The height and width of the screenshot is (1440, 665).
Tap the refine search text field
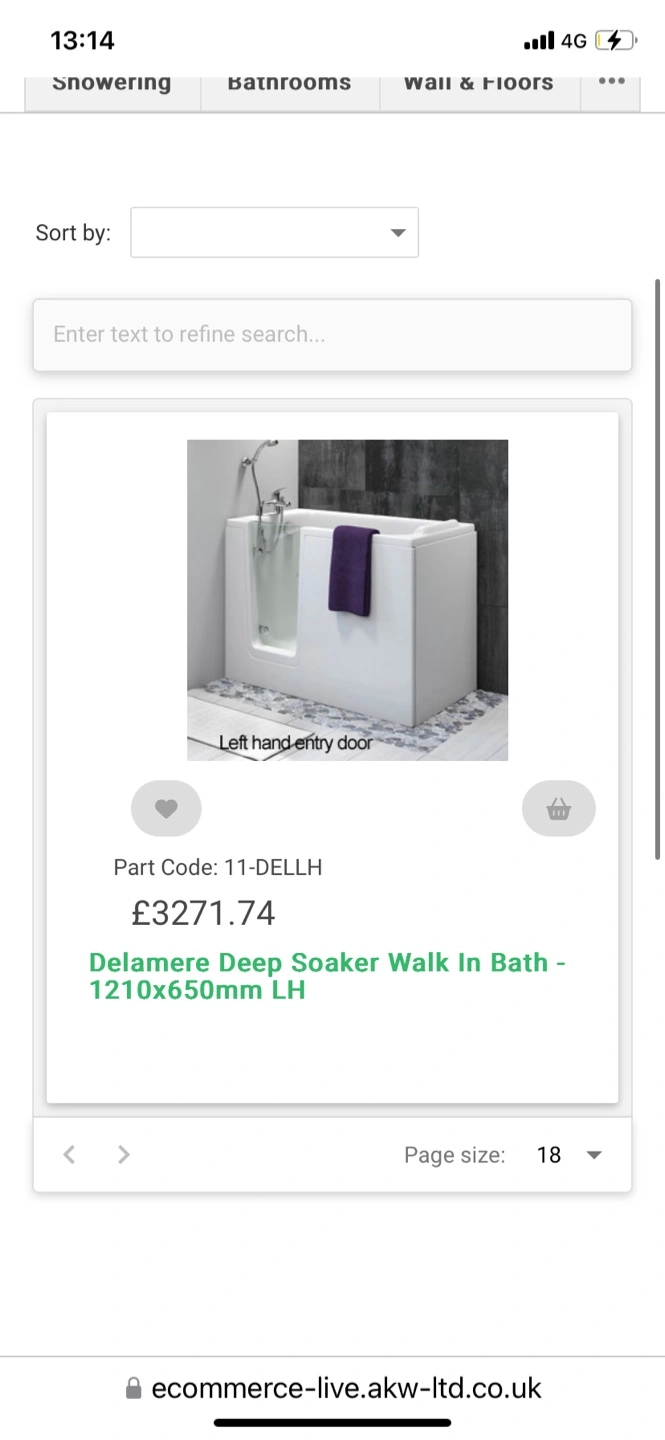(332, 334)
